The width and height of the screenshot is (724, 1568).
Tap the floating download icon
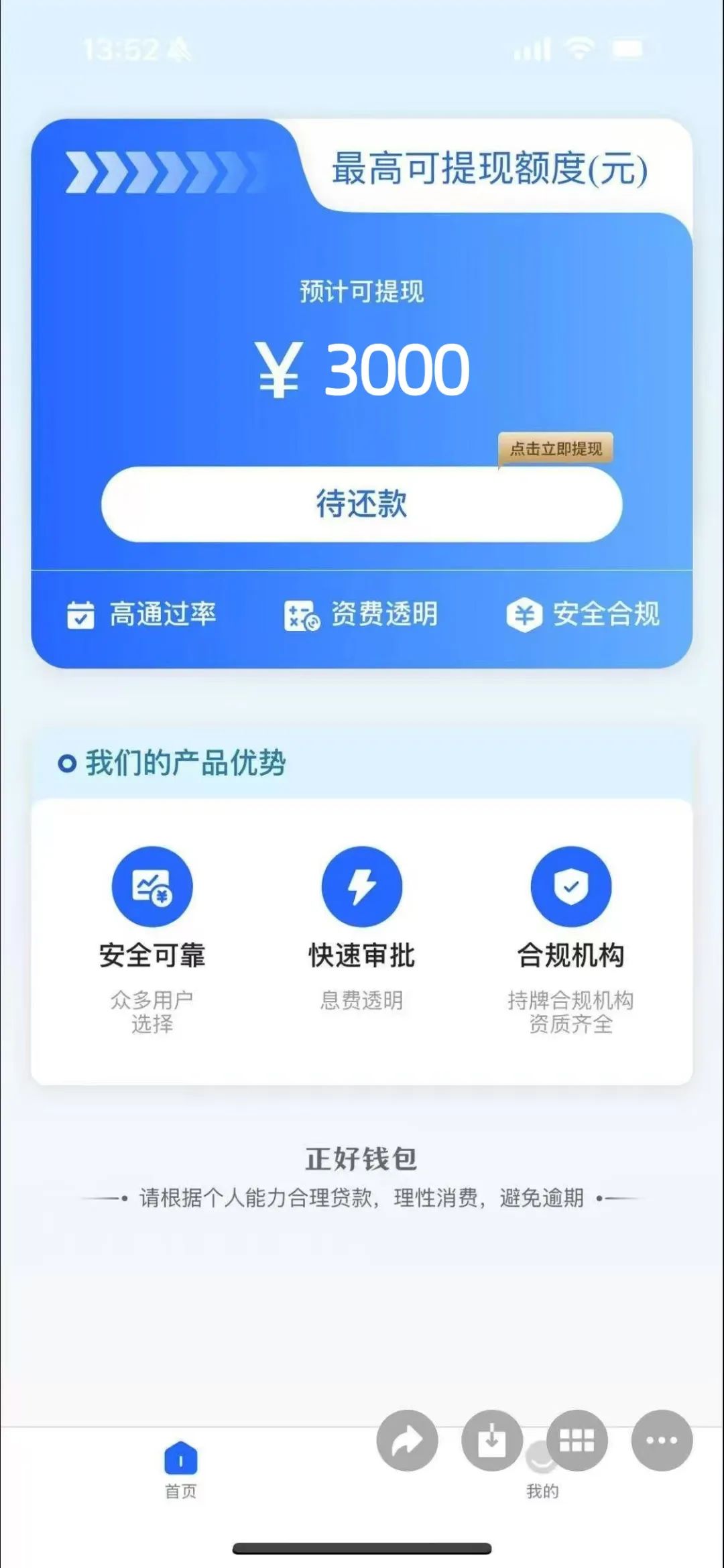click(492, 1441)
